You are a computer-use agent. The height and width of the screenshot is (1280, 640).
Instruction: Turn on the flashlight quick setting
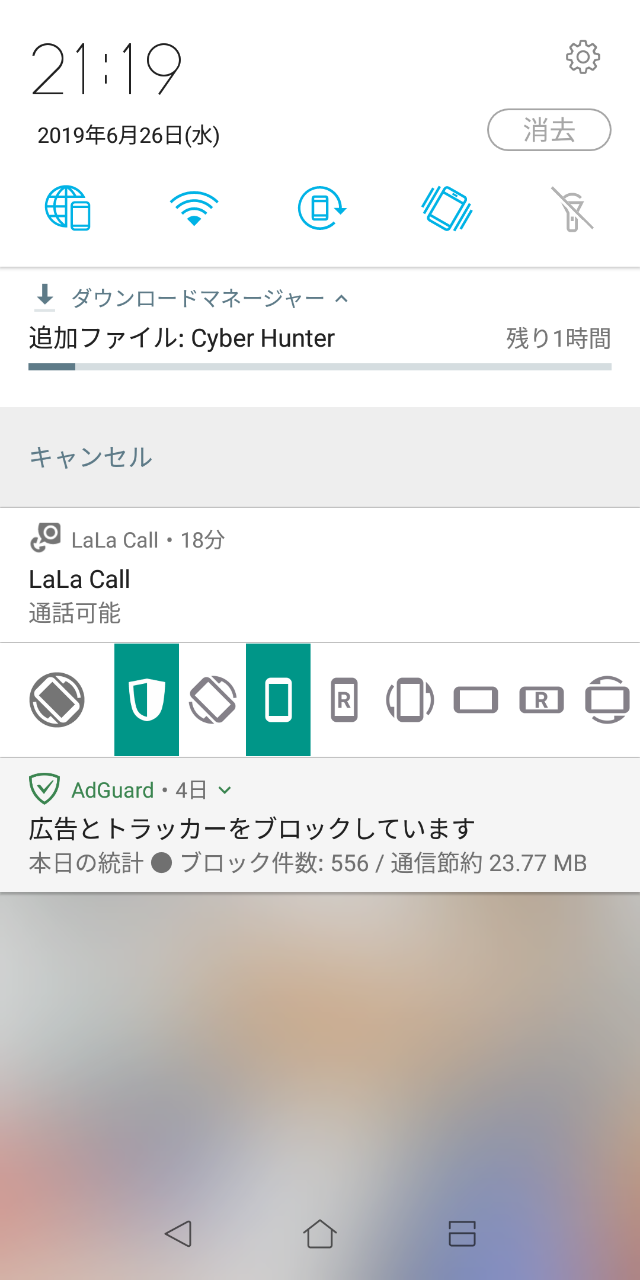click(x=572, y=208)
